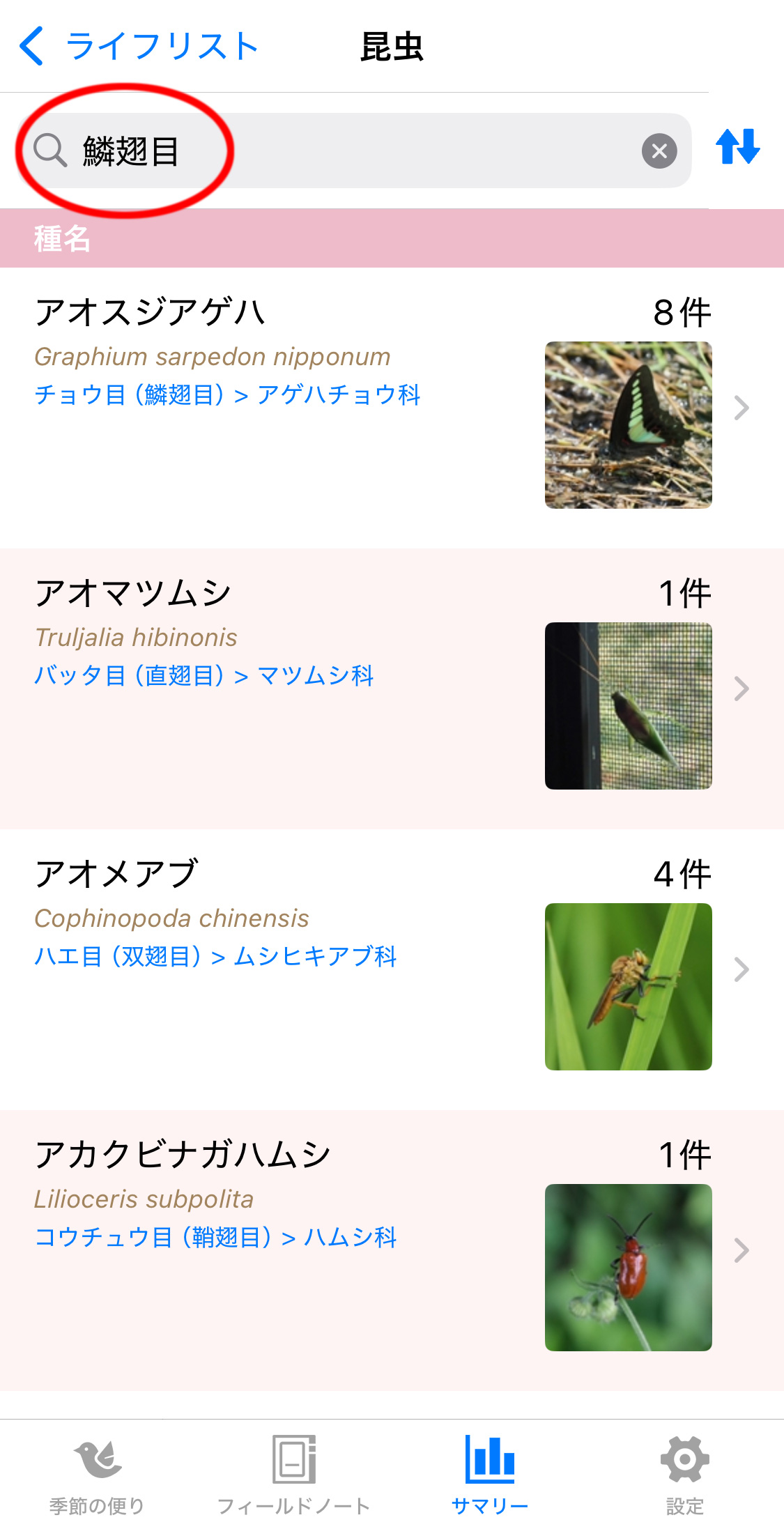
Task: Switch to the 季節の便り tab
Action: coord(98,1472)
